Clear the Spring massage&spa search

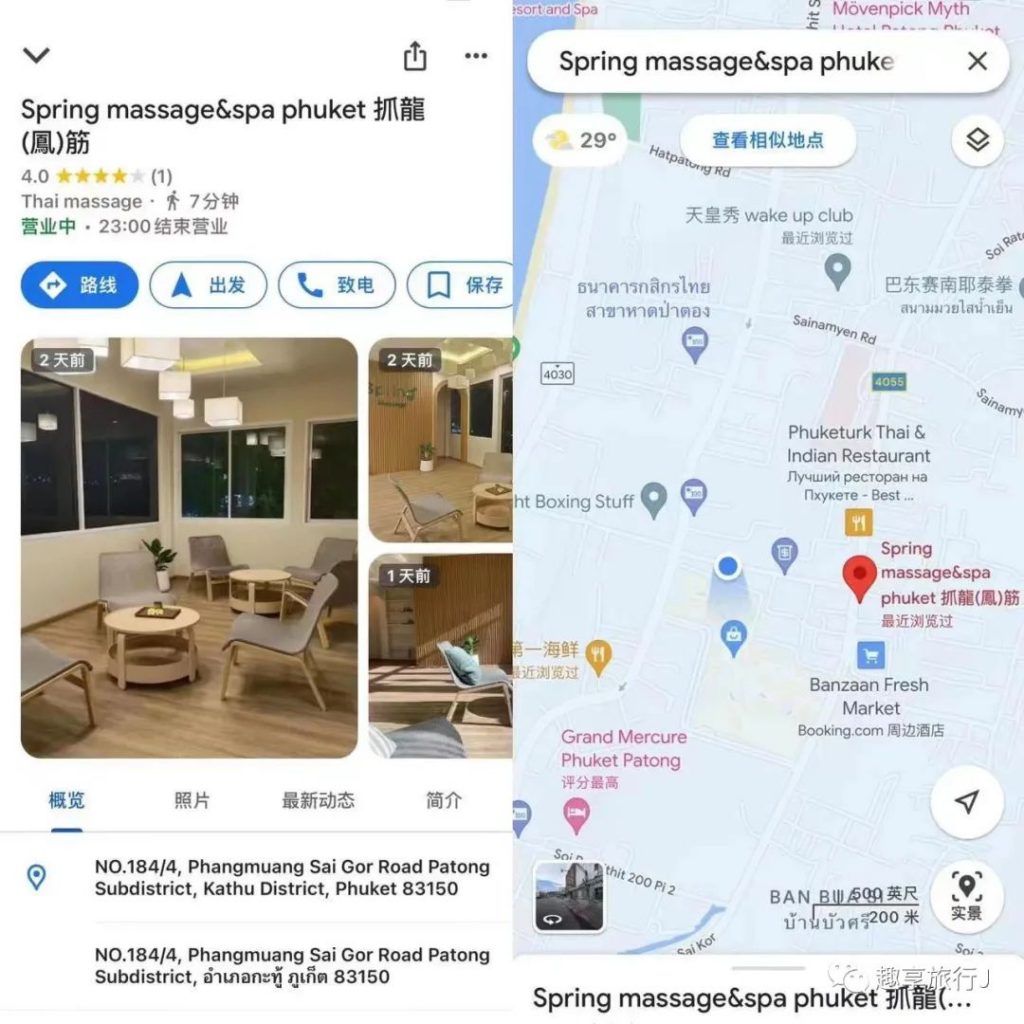(x=977, y=61)
